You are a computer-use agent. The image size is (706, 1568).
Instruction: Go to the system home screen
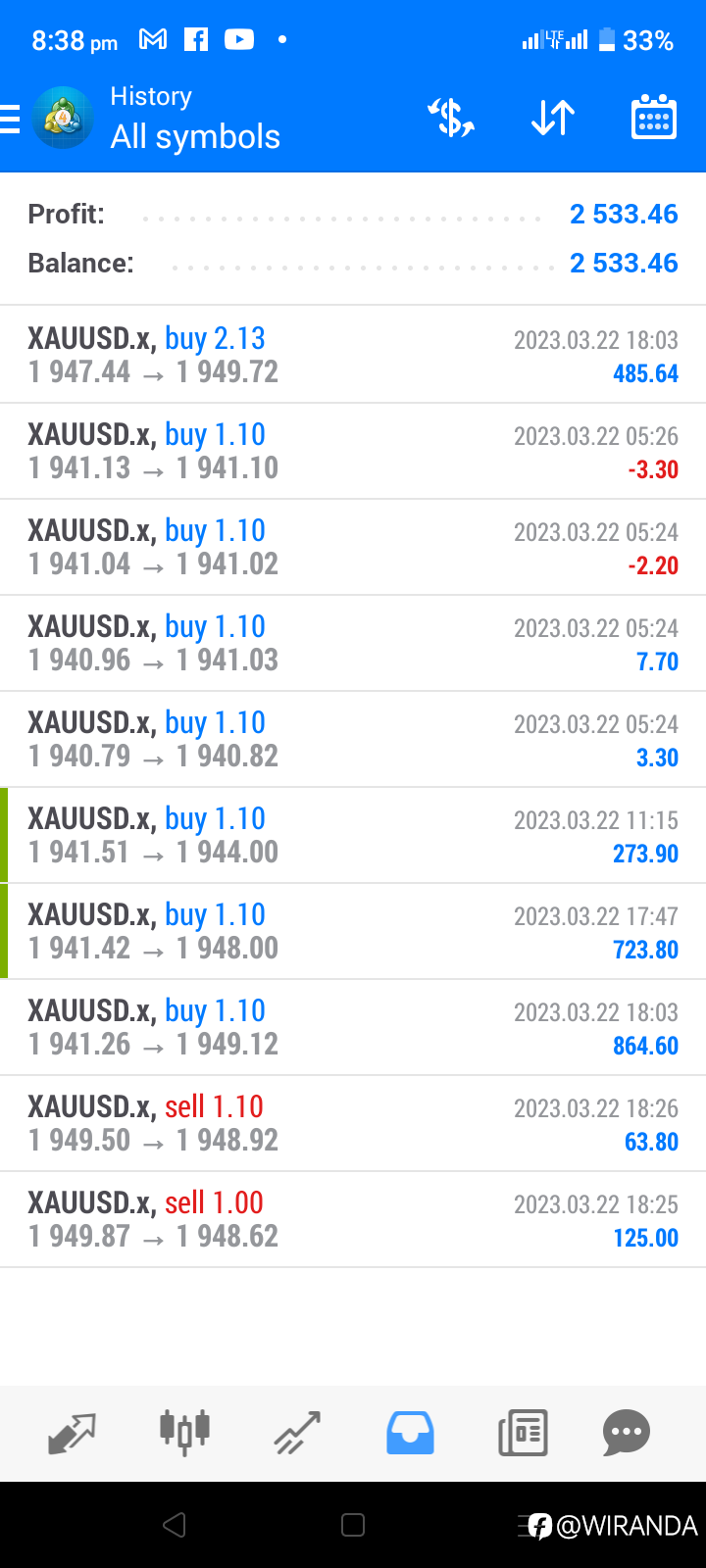pos(353,1525)
